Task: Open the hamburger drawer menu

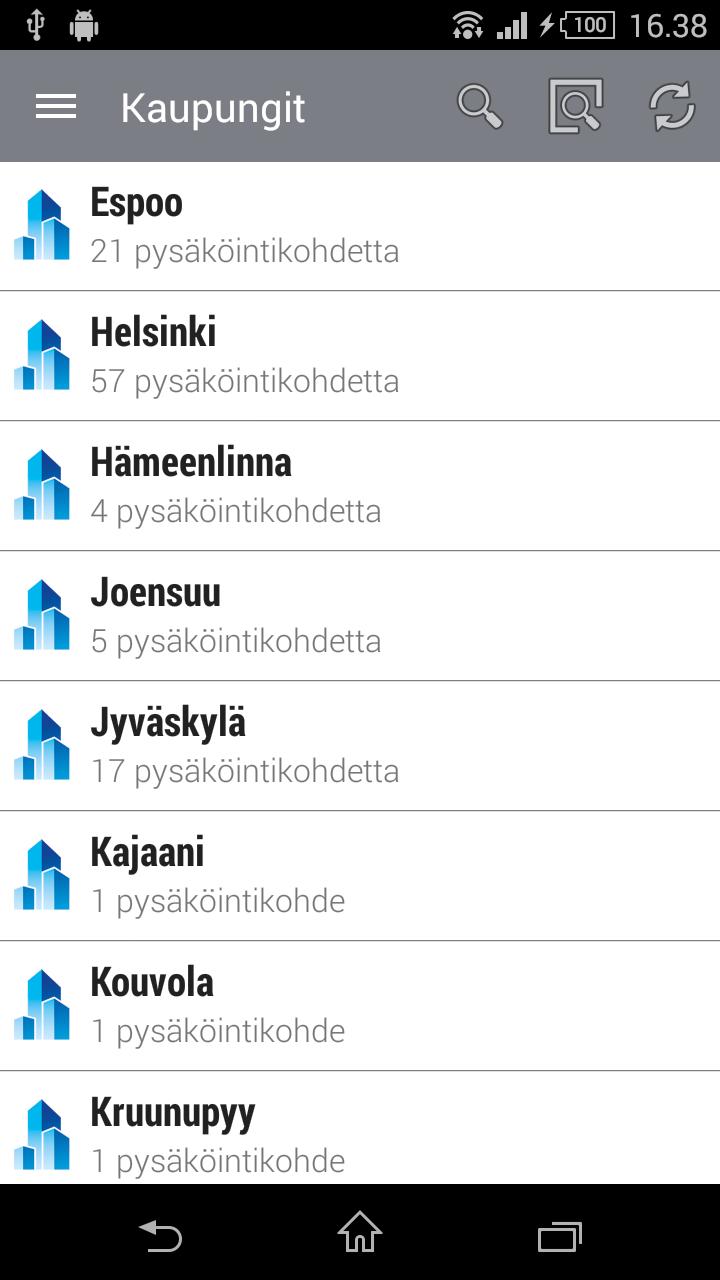Action: point(56,107)
